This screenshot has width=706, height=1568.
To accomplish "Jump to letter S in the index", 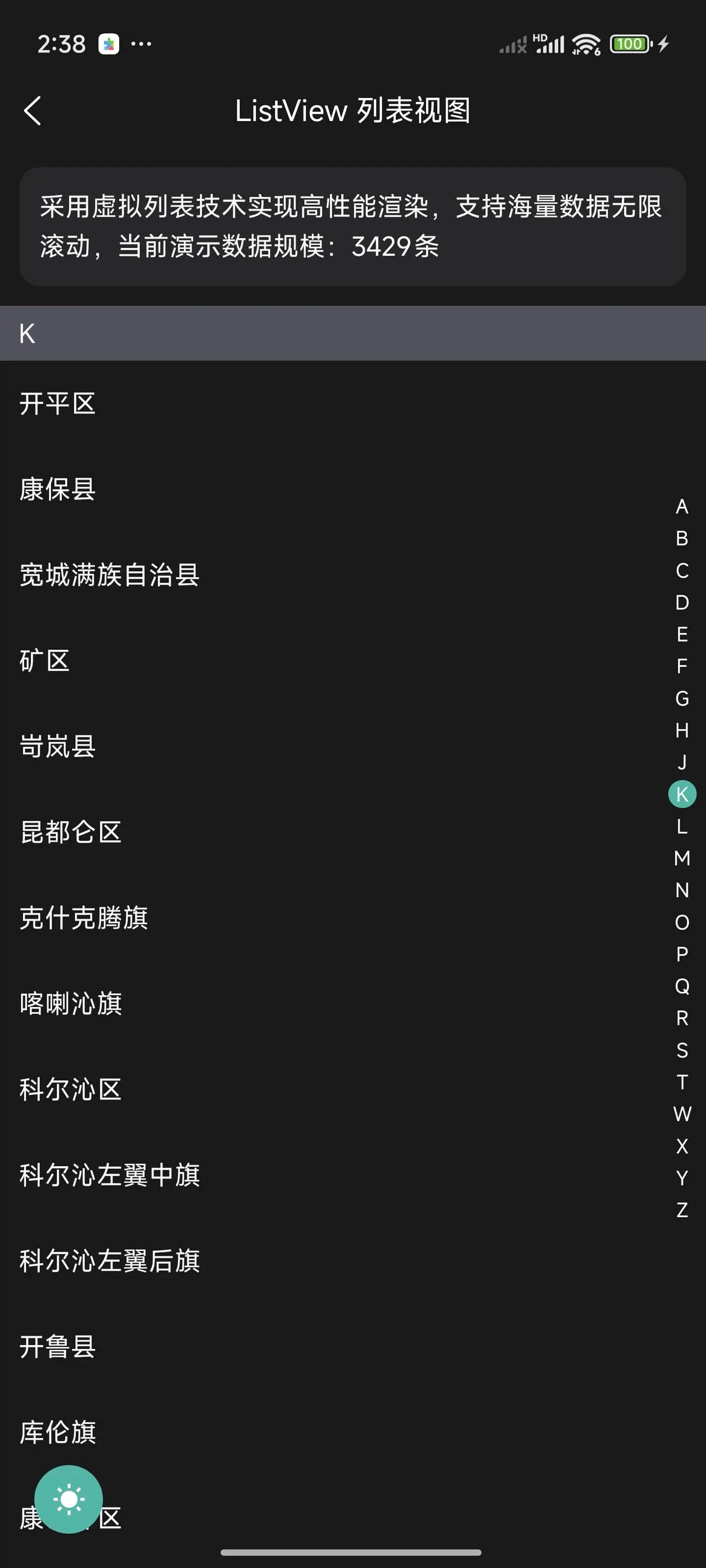I will click(x=681, y=1050).
